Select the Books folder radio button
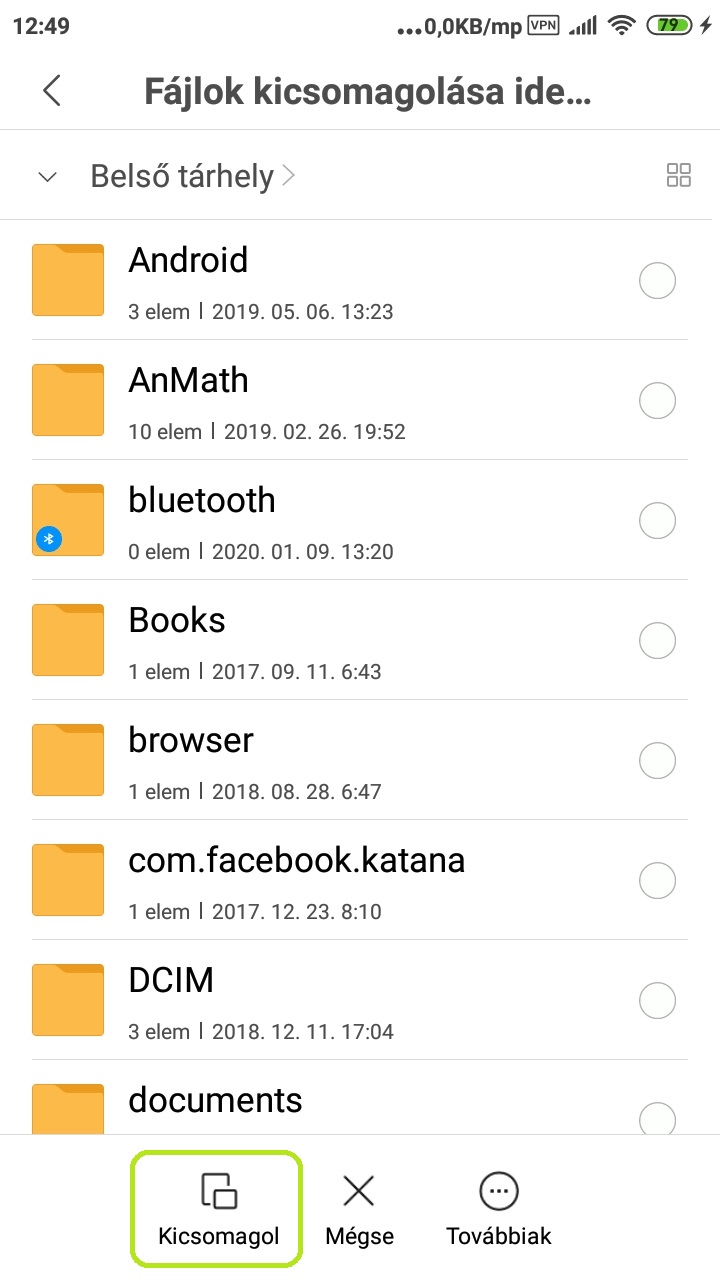This screenshot has height=1280, width=720. 657,641
